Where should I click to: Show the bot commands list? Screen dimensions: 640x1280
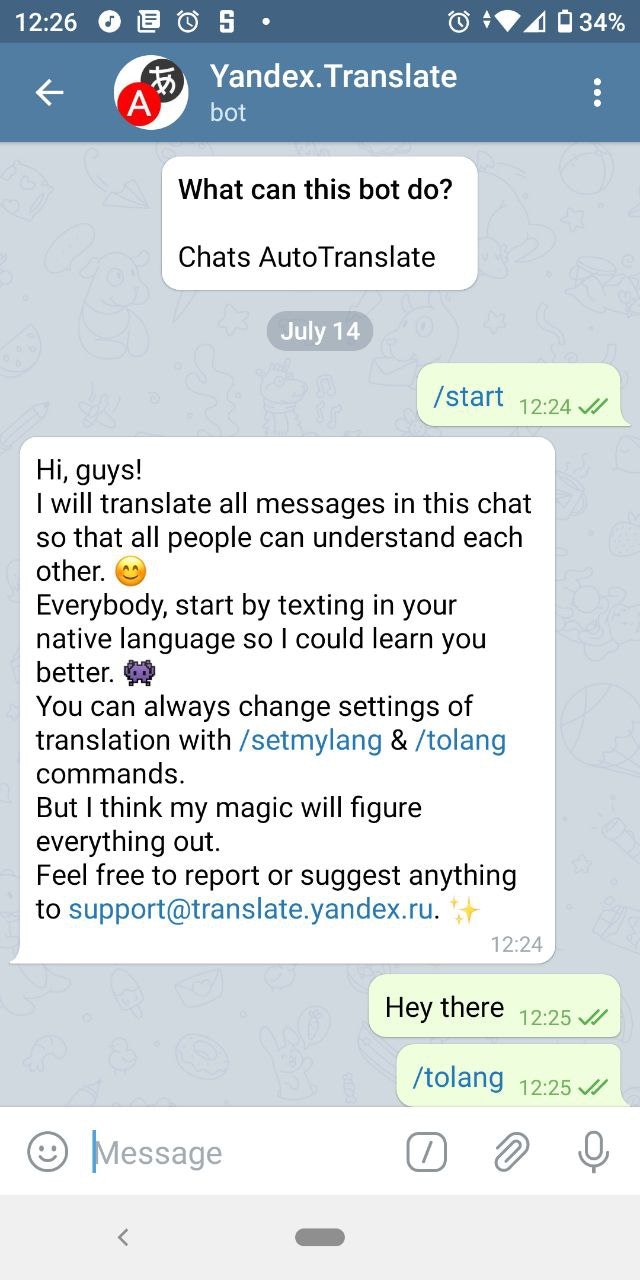[427, 1152]
